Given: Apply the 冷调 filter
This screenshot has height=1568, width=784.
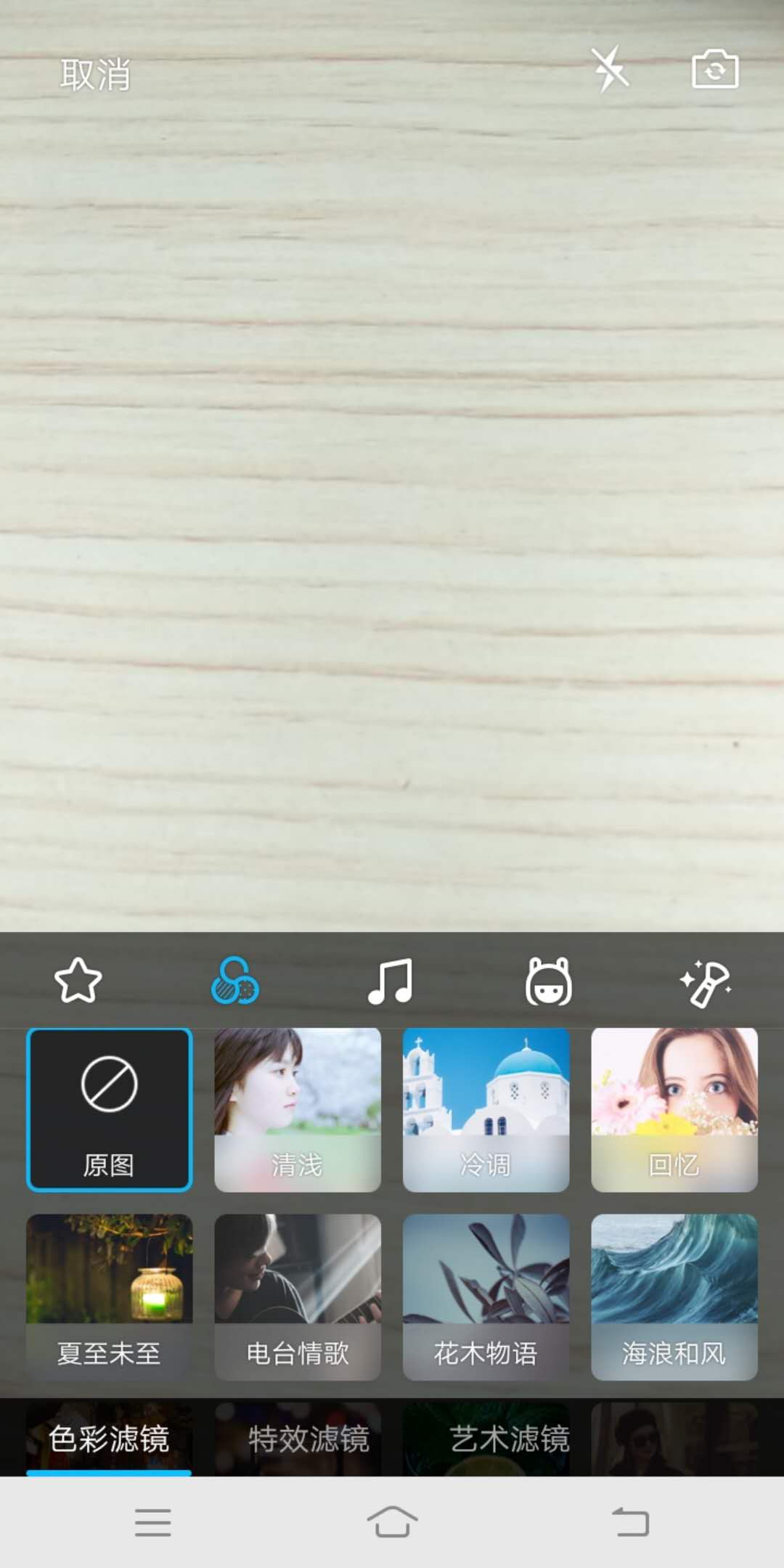Looking at the screenshot, I should point(486,1109).
